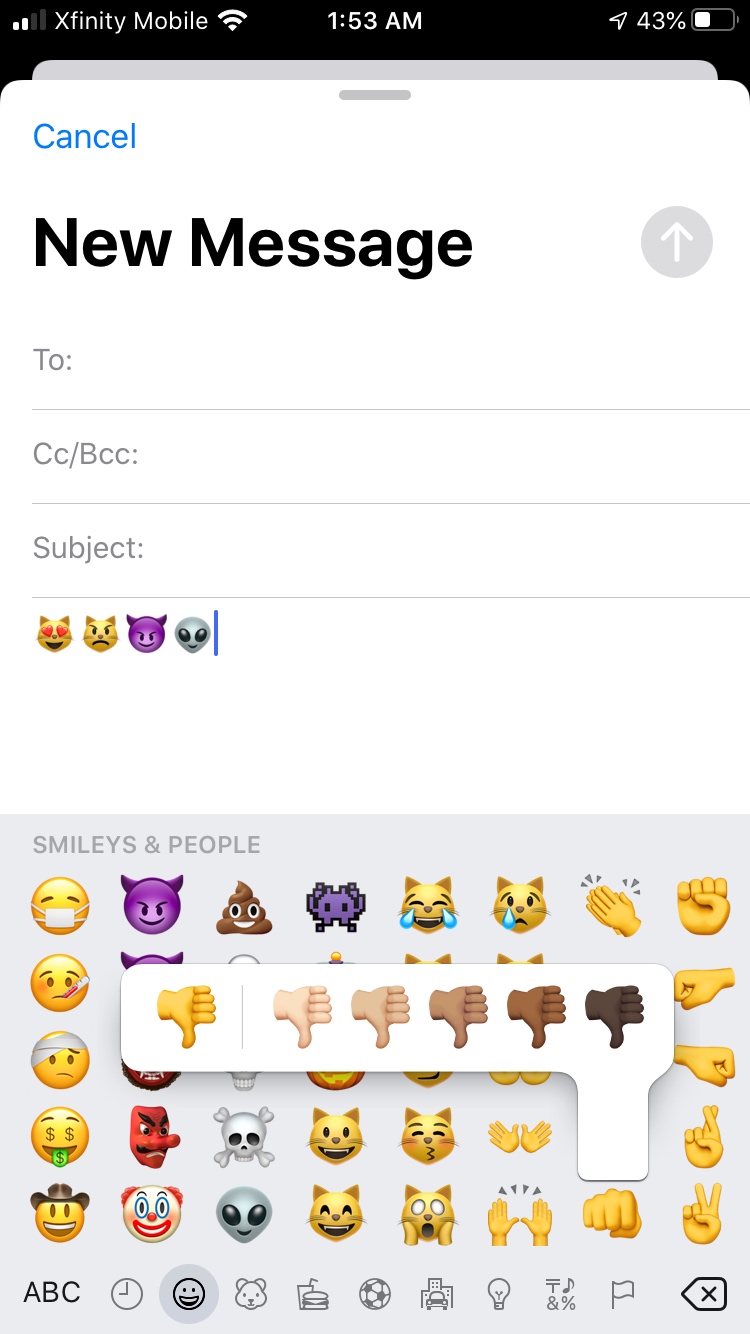Open recently used emojis
The height and width of the screenshot is (1334, 750).
[127, 1295]
